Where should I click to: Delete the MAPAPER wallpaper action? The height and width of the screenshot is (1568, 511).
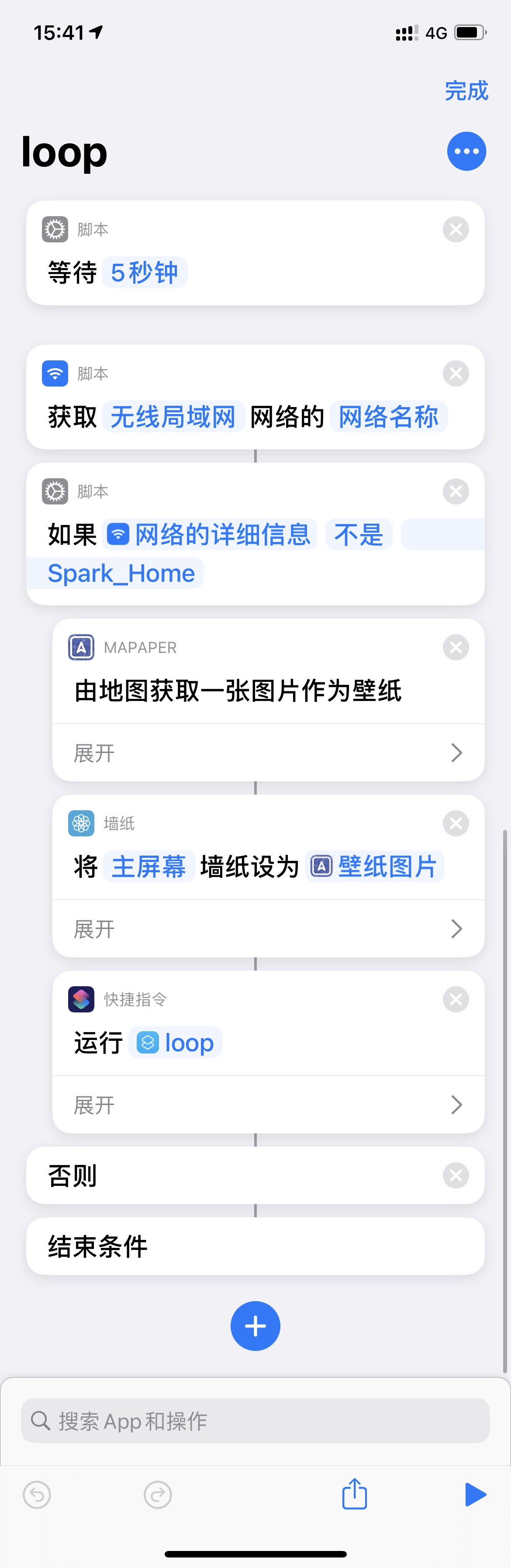(456, 647)
